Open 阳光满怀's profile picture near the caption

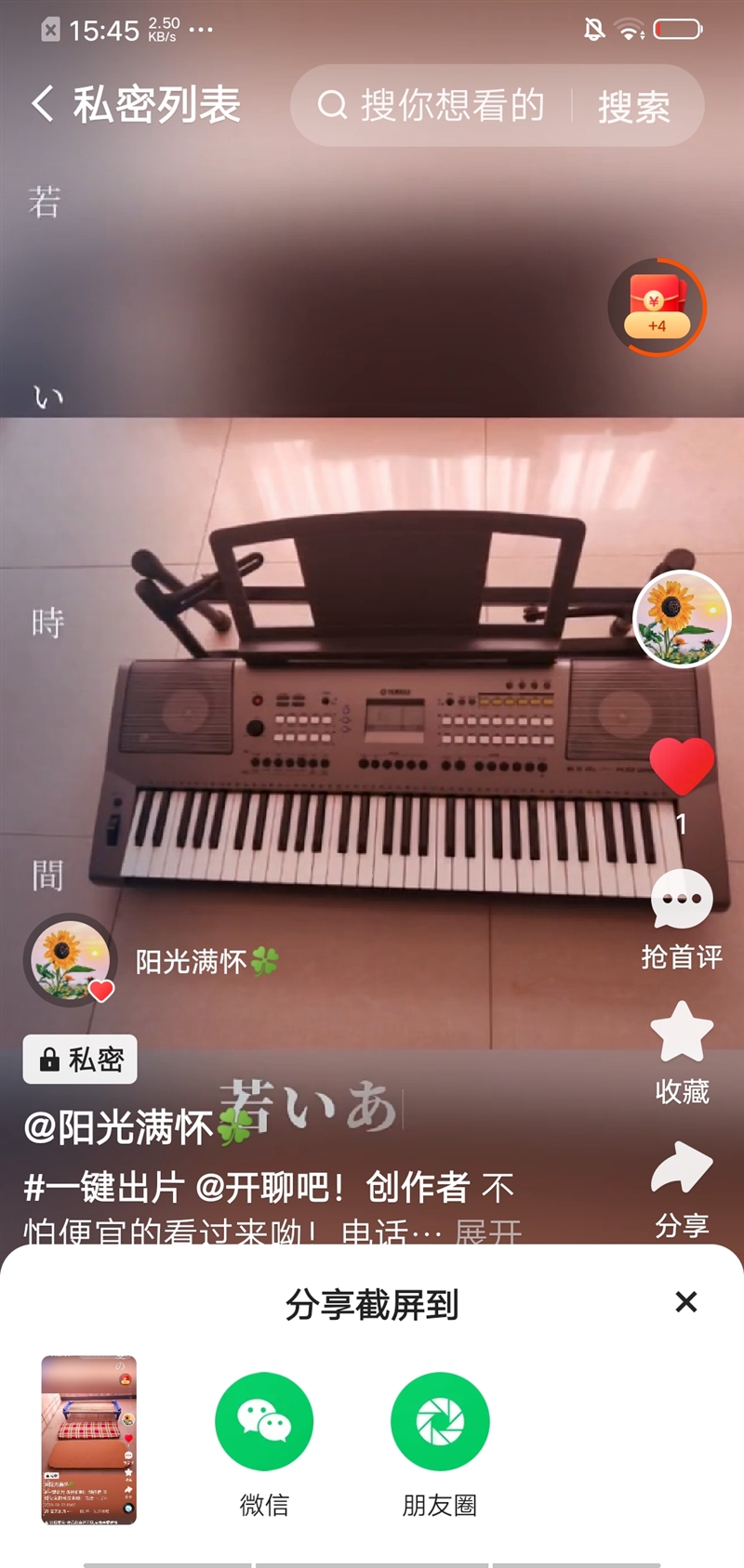(68, 958)
